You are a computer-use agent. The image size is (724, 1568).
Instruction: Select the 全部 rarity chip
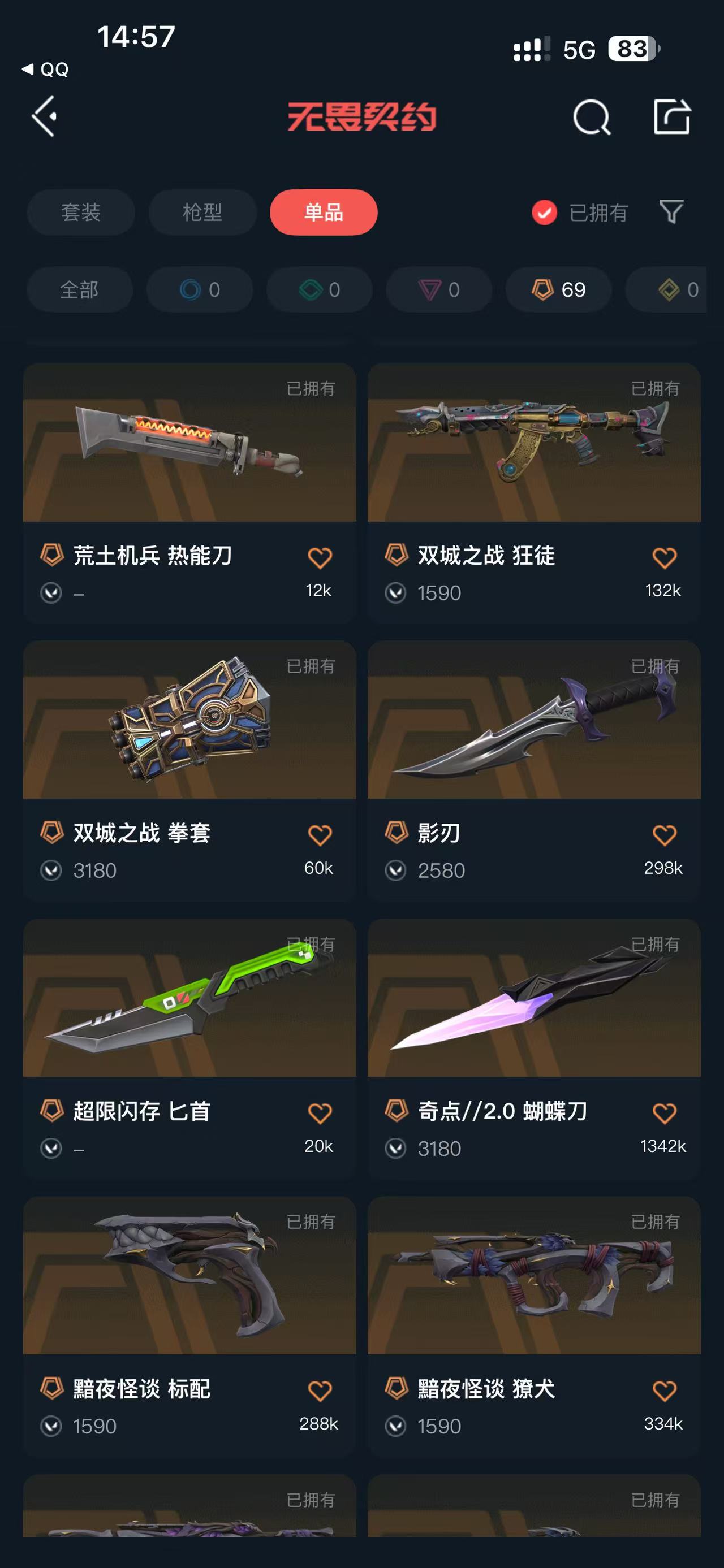point(79,290)
